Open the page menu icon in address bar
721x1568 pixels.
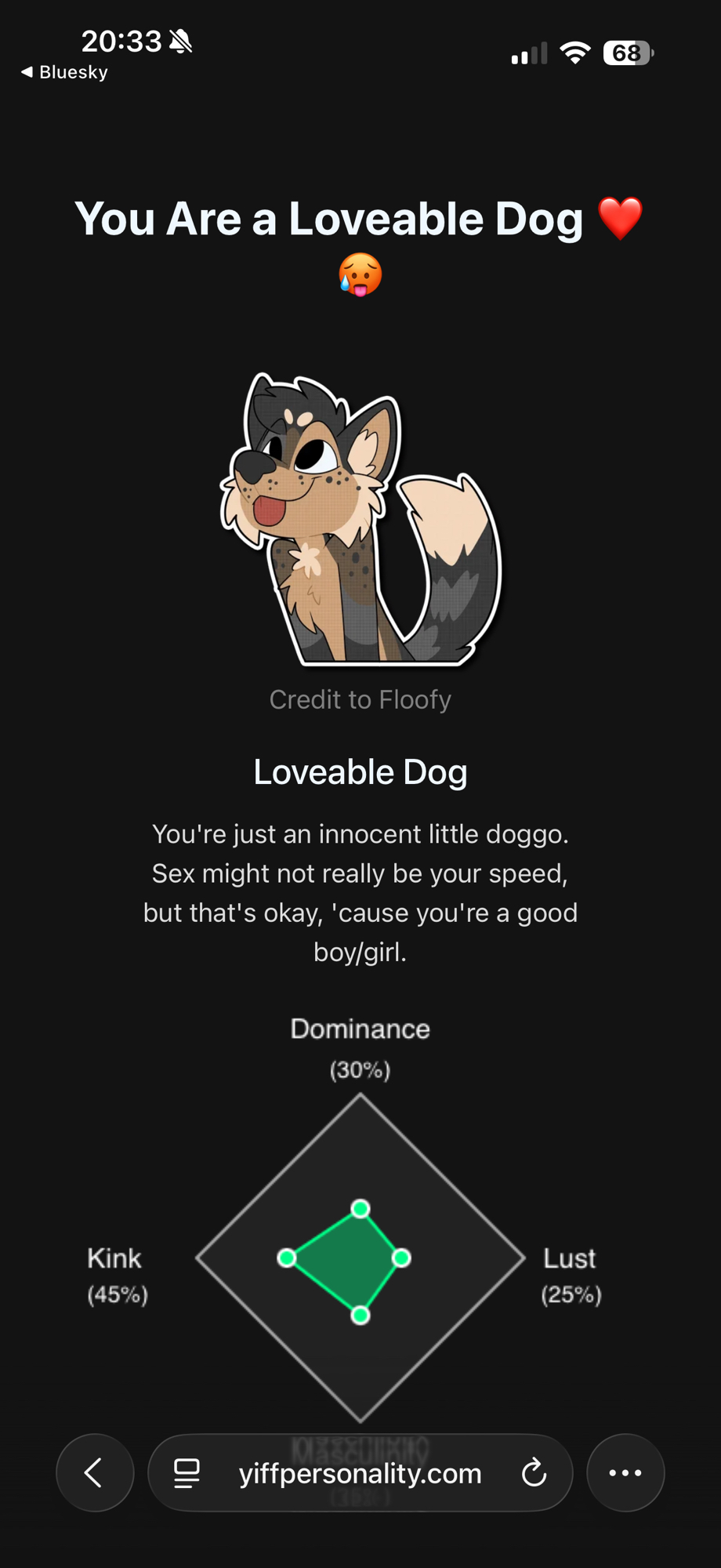point(187,1473)
